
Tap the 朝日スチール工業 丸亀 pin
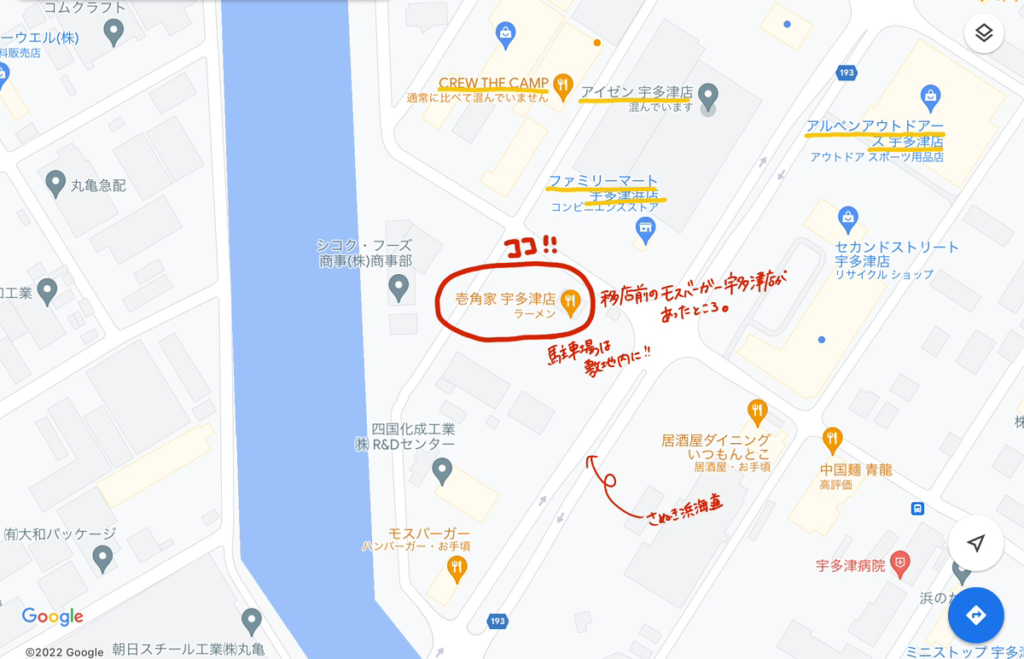click(x=252, y=622)
